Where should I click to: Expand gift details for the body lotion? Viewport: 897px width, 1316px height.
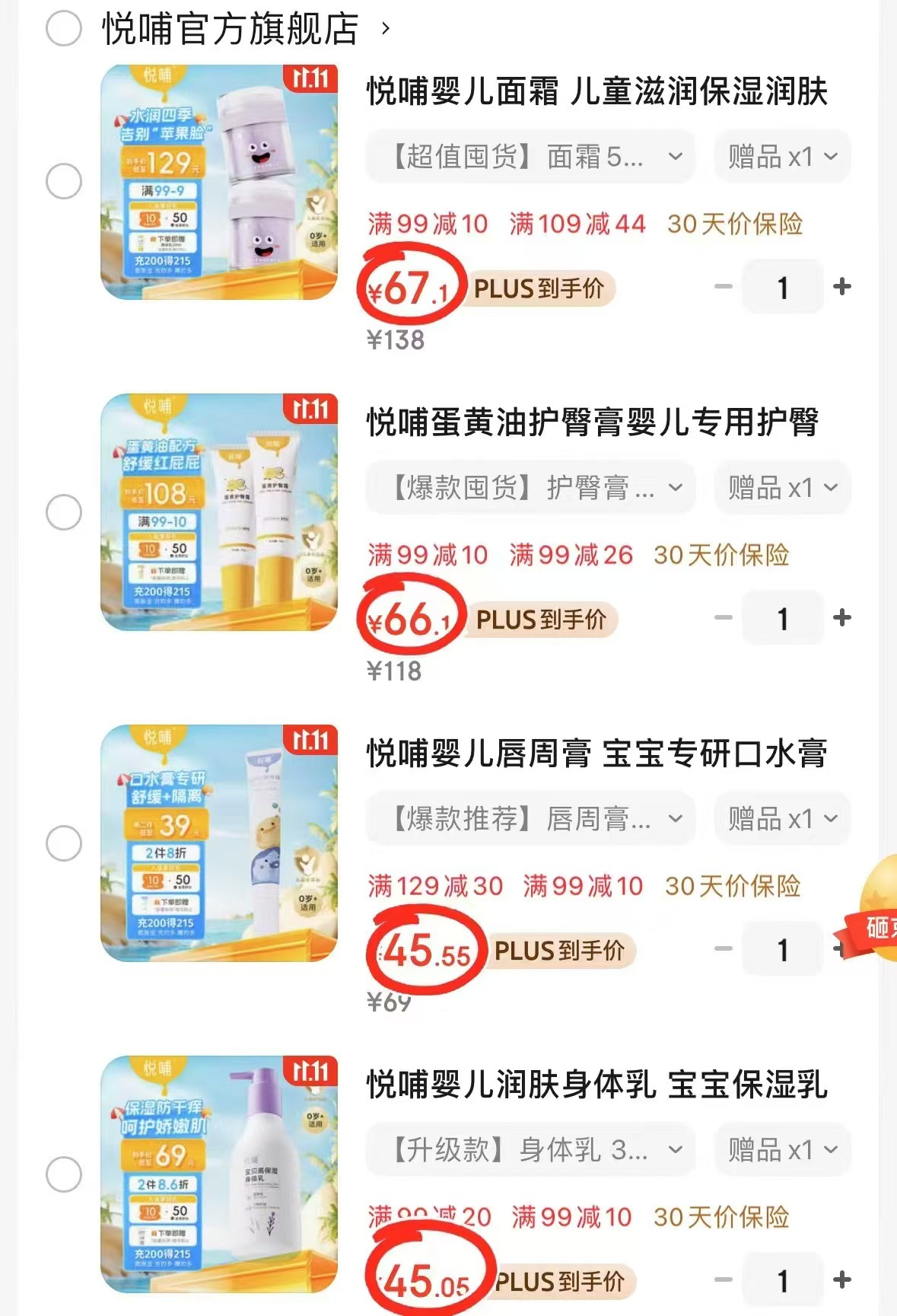point(782,1149)
